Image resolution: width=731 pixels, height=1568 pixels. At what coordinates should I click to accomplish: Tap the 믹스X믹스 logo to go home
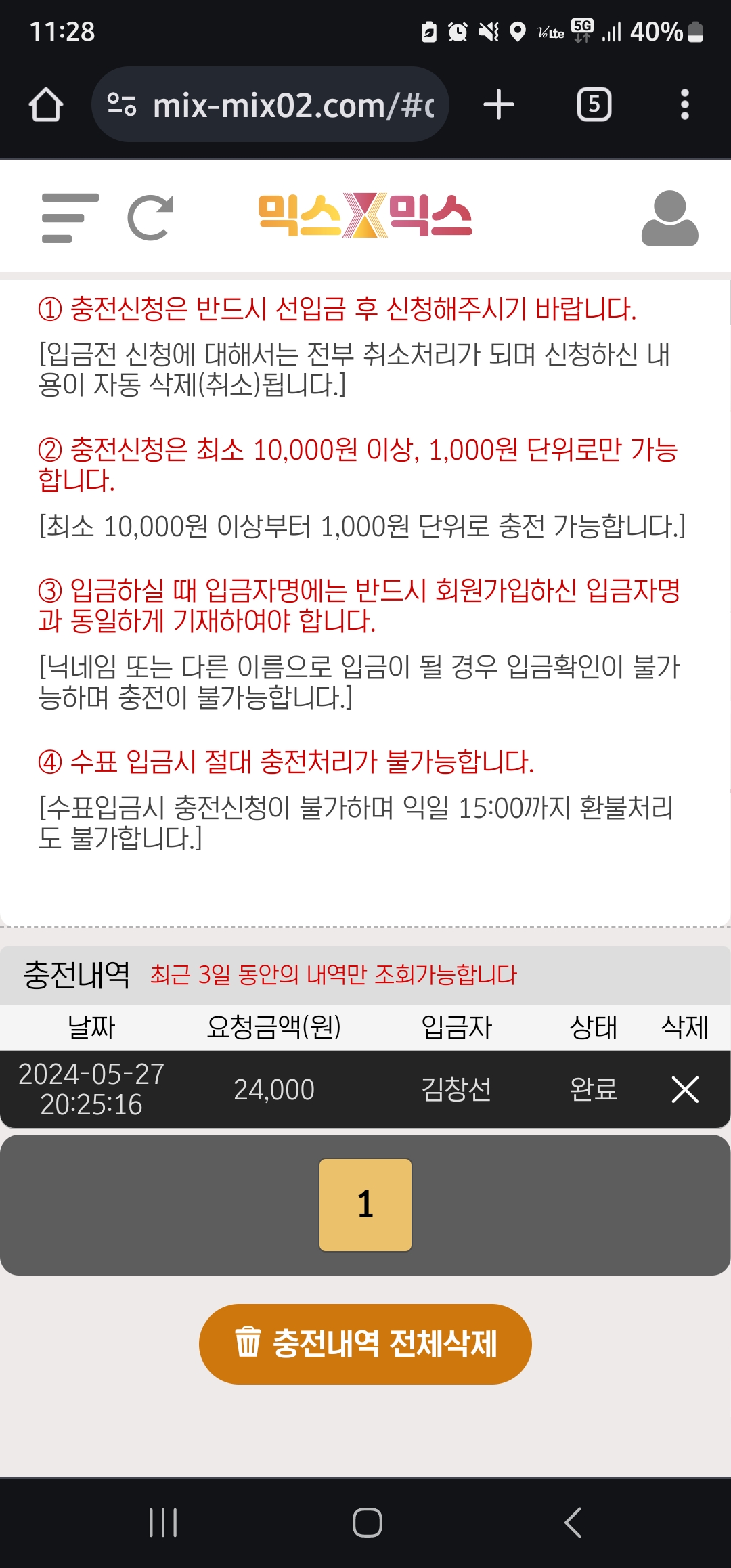tap(365, 215)
